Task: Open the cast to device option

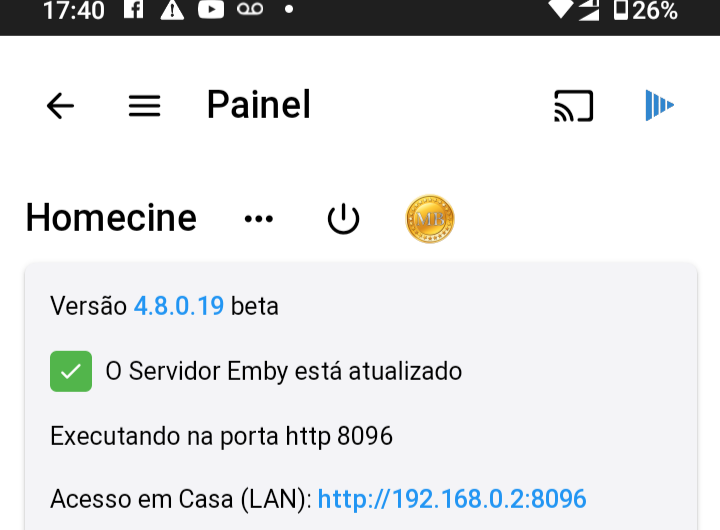Action: (574, 106)
